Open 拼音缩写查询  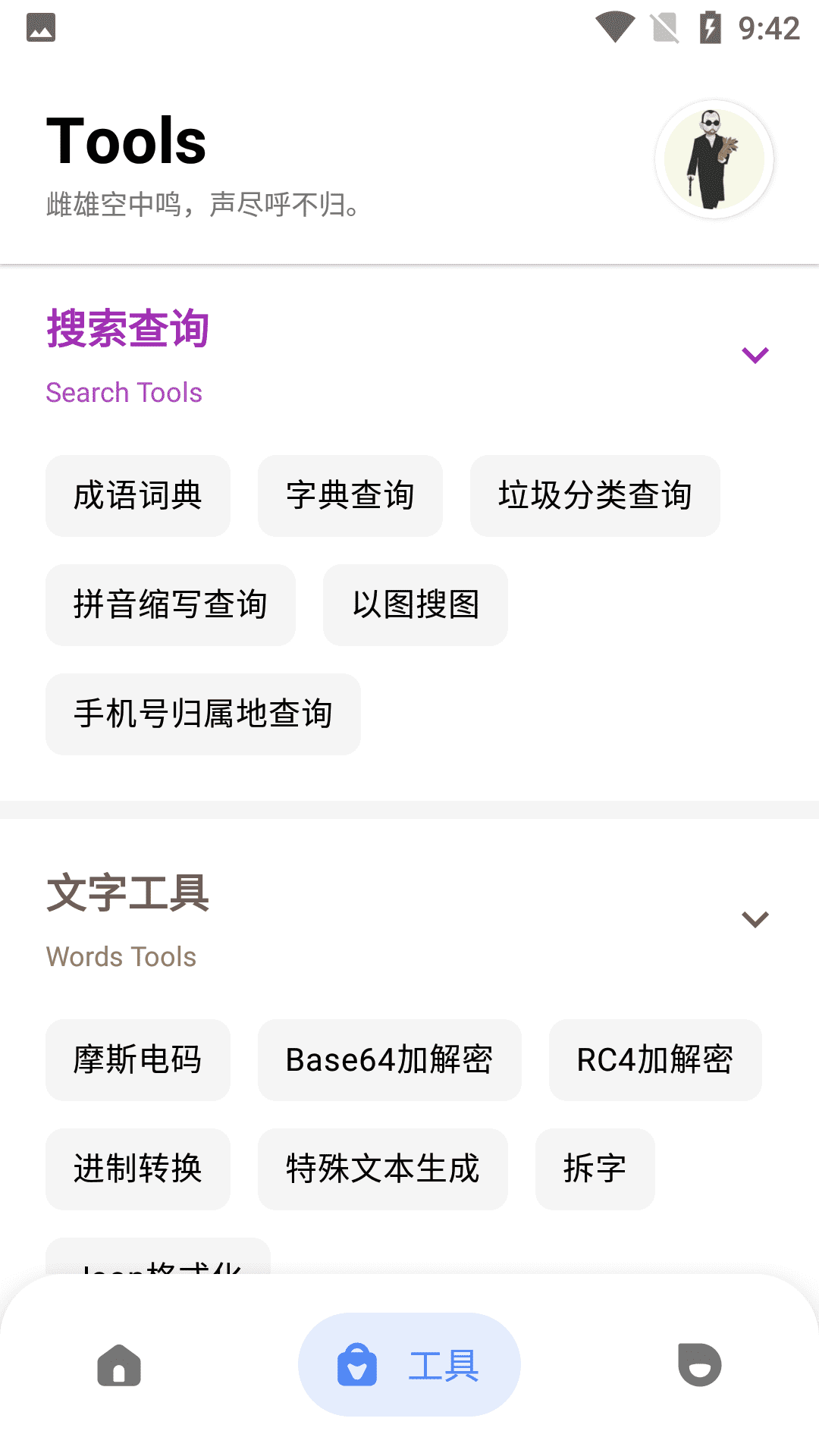tap(170, 605)
